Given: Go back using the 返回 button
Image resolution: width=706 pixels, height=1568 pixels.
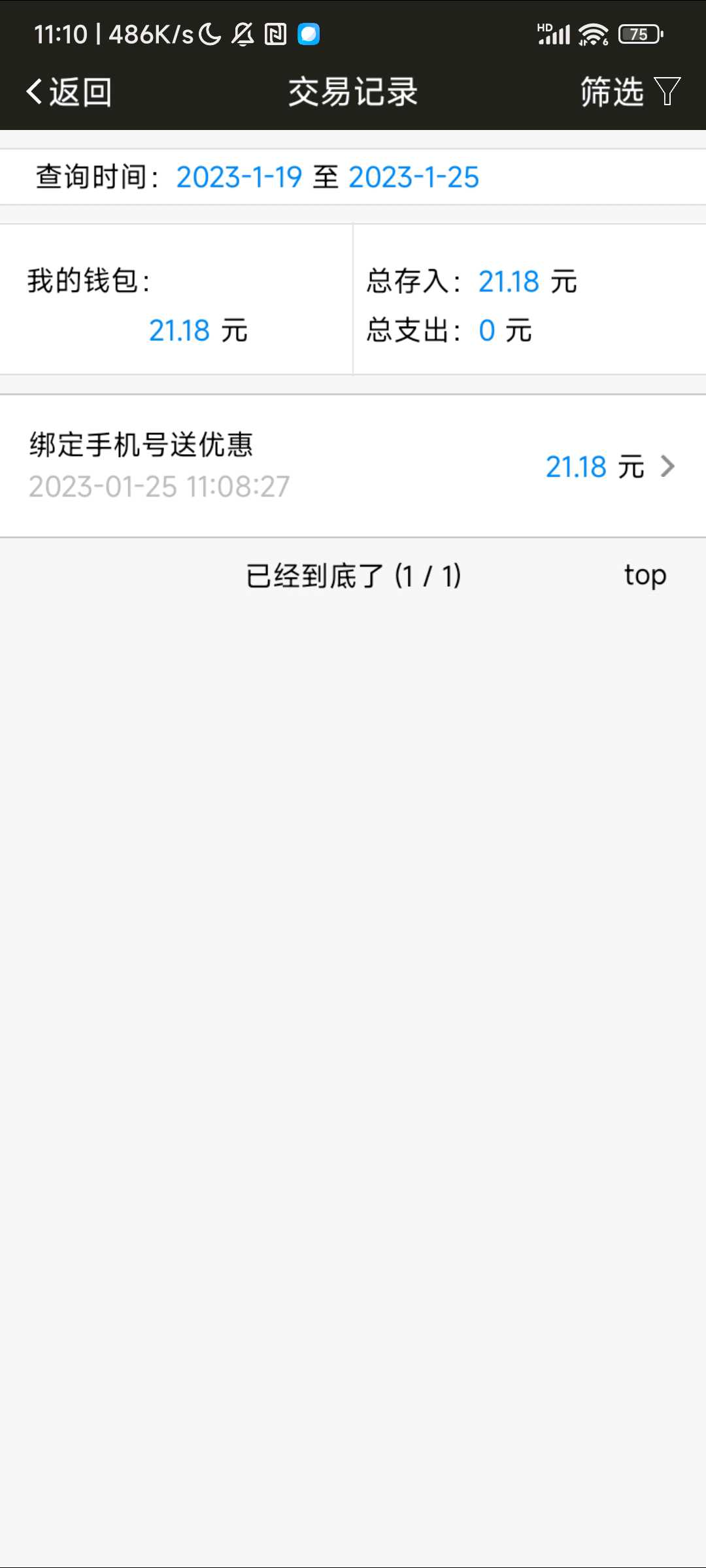Looking at the screenshot, I should click(69, 91).
